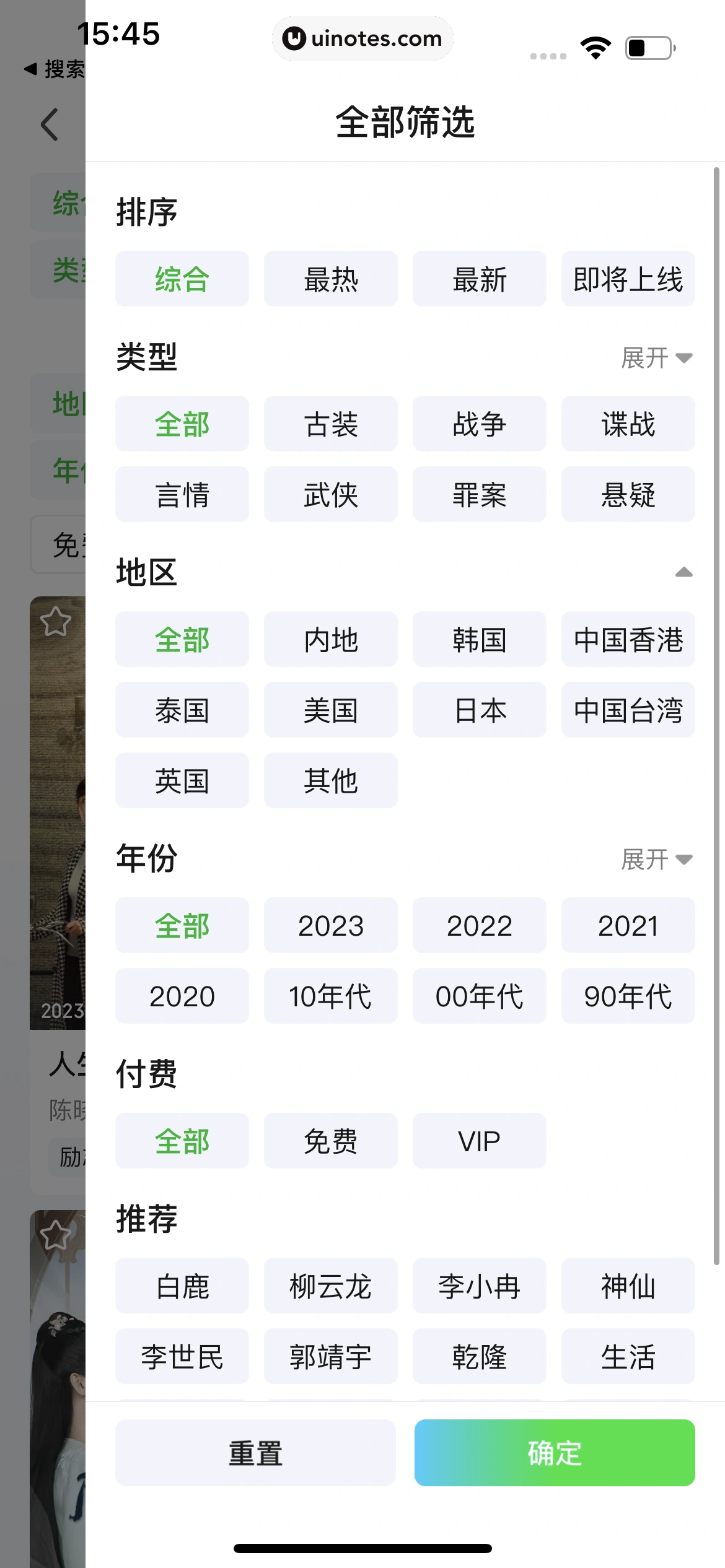Enable the 古装 type filter

[x=330, y=424]
